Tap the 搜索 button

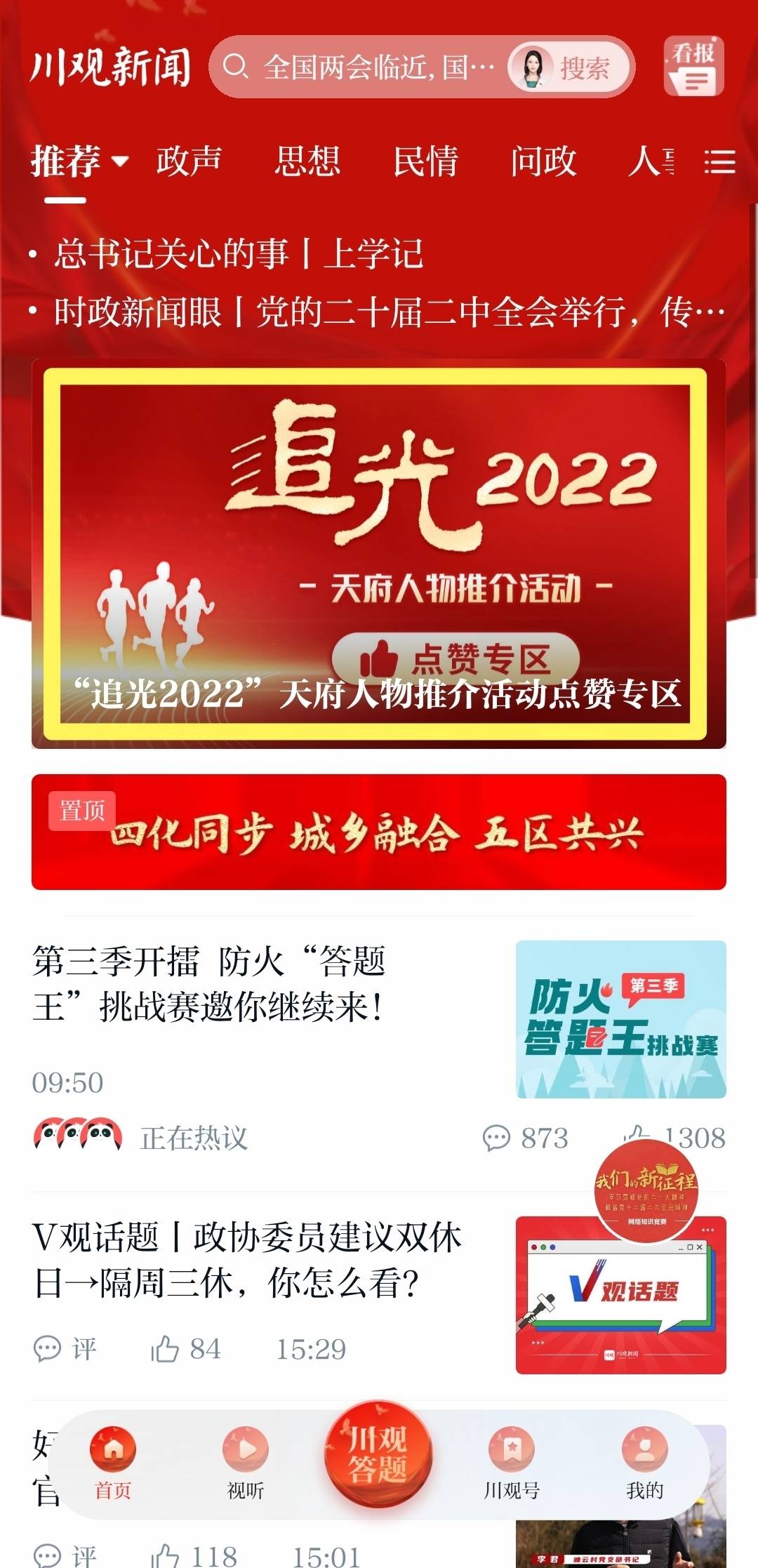[x=583, y=68]
